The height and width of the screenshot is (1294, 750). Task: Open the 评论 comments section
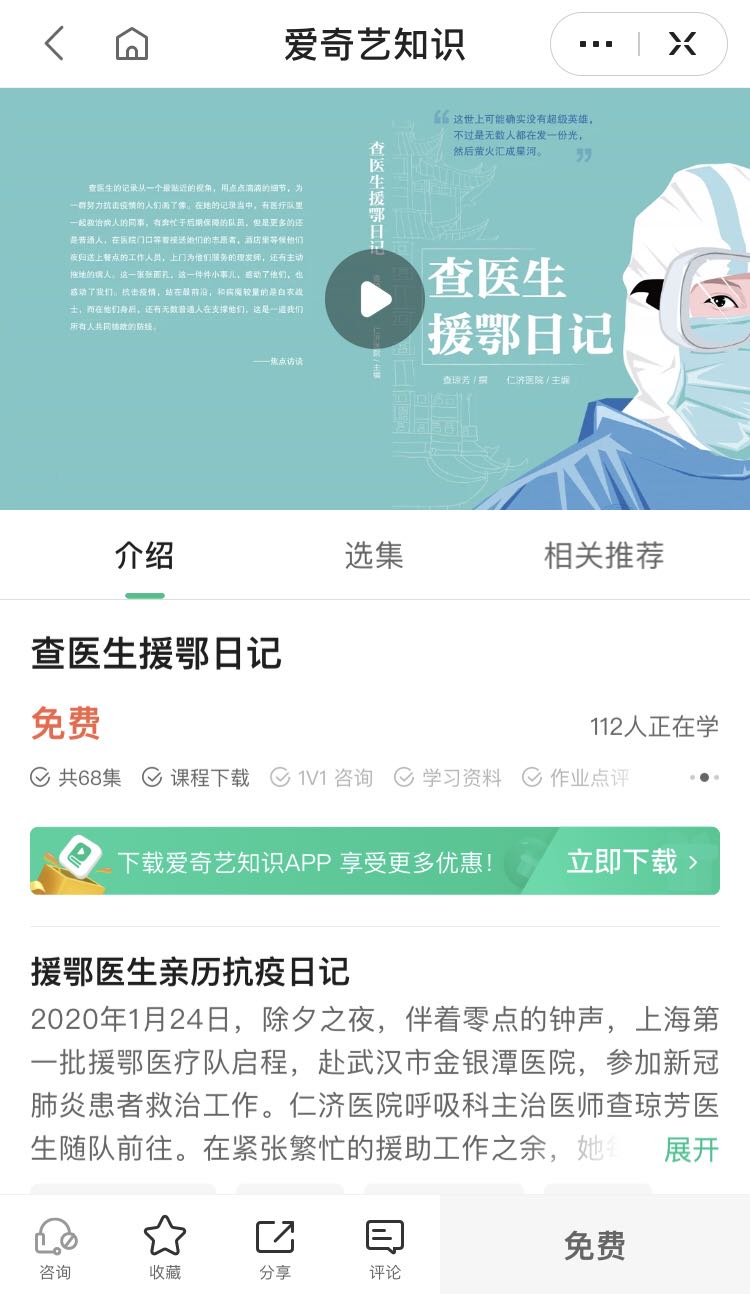(385, 1247)
